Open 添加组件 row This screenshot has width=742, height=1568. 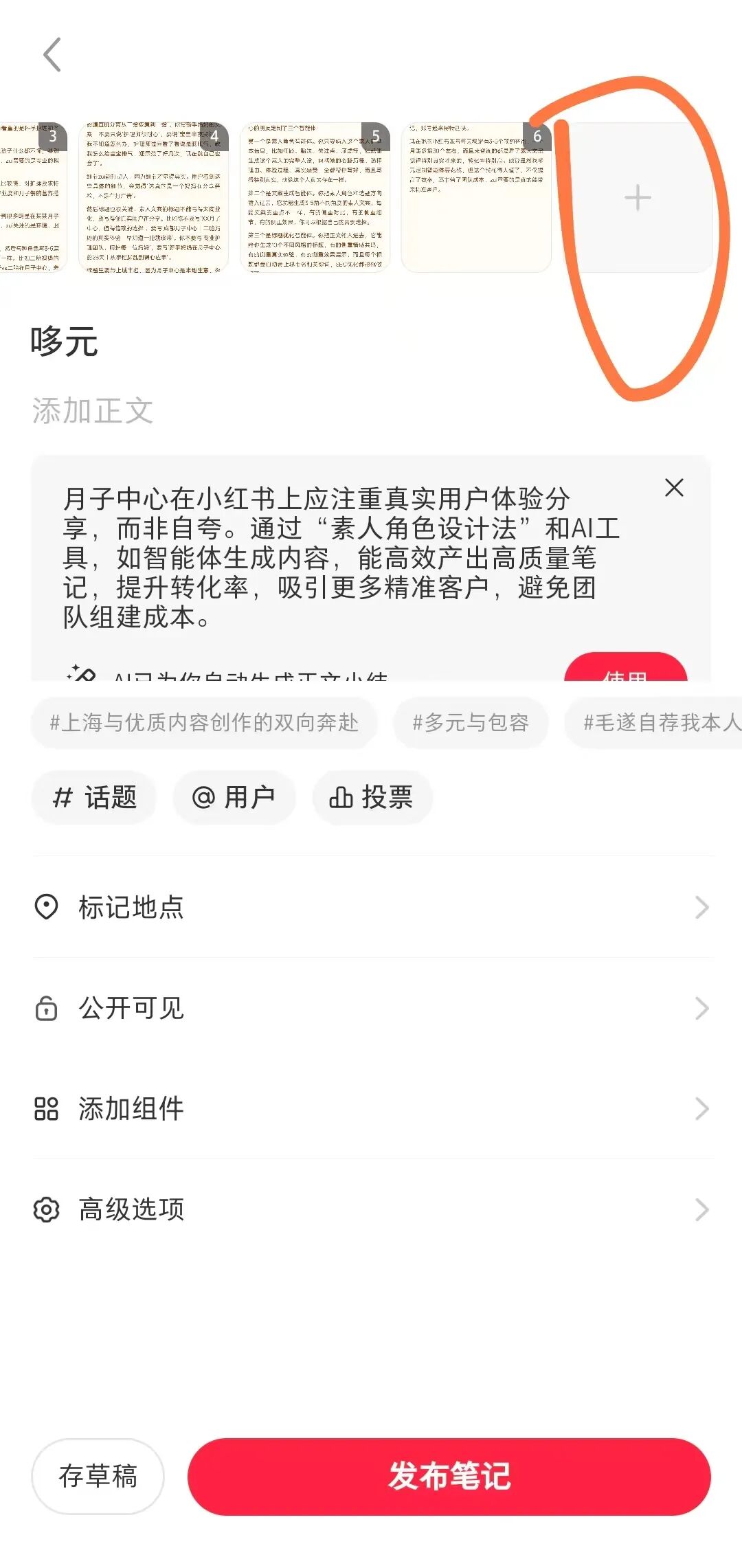tap(371, 1108)
